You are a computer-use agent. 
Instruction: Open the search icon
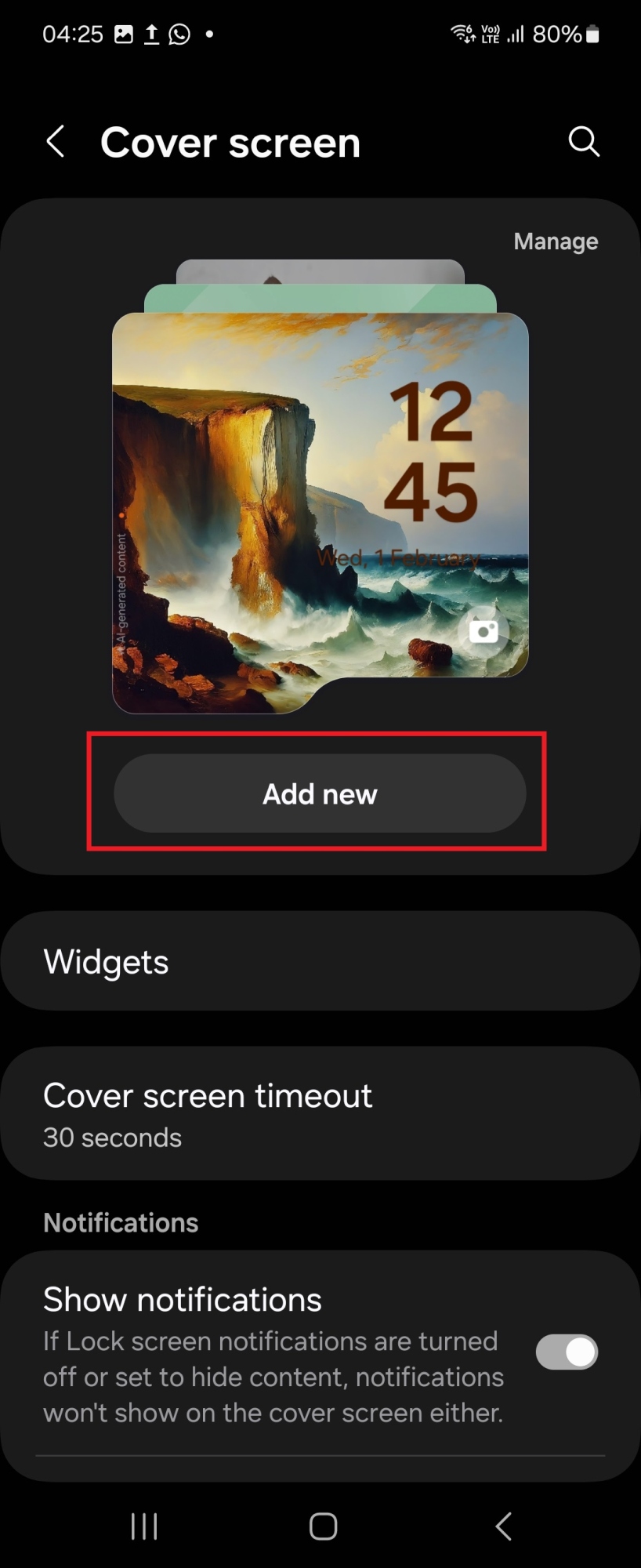click(x=583, y=142)
